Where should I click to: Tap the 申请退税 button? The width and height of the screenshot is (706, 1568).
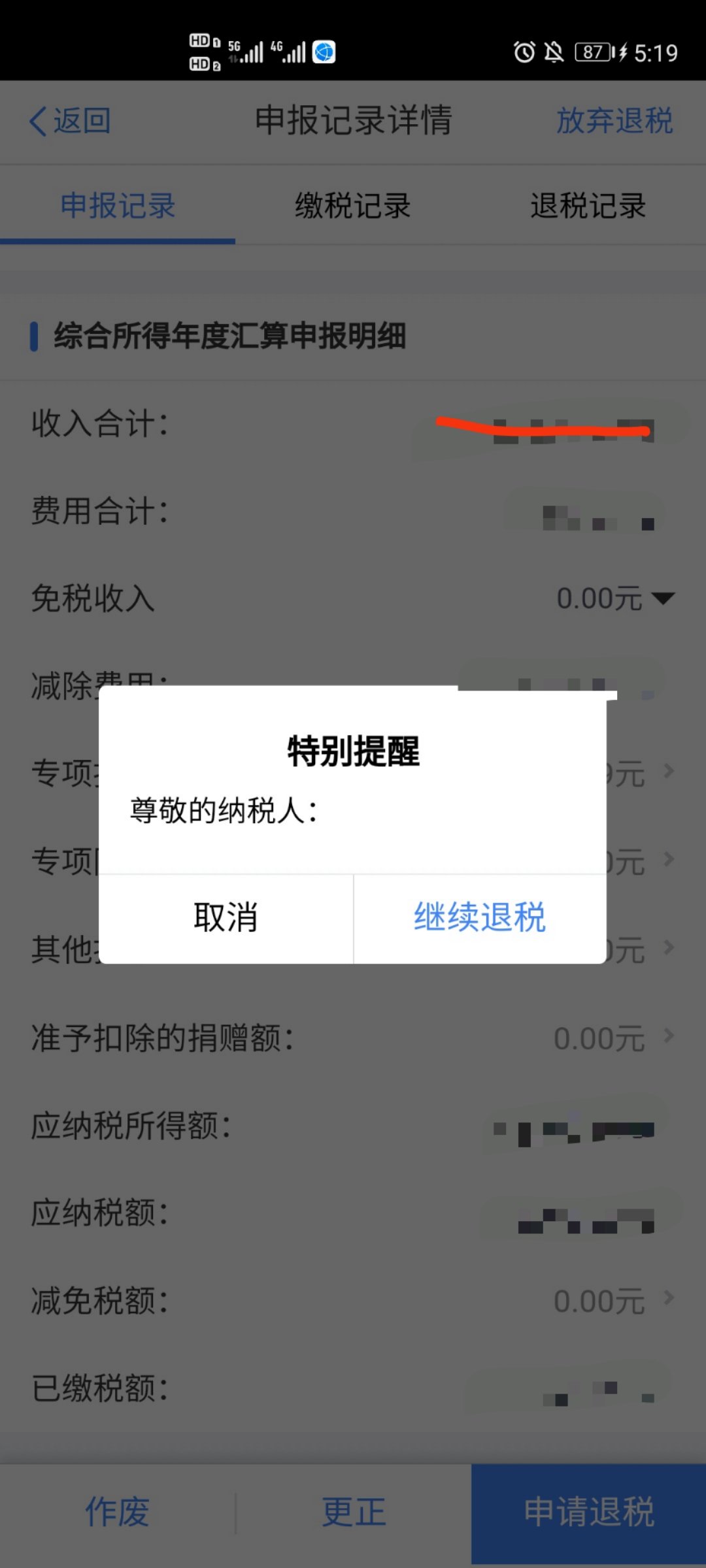(588, 1512)
